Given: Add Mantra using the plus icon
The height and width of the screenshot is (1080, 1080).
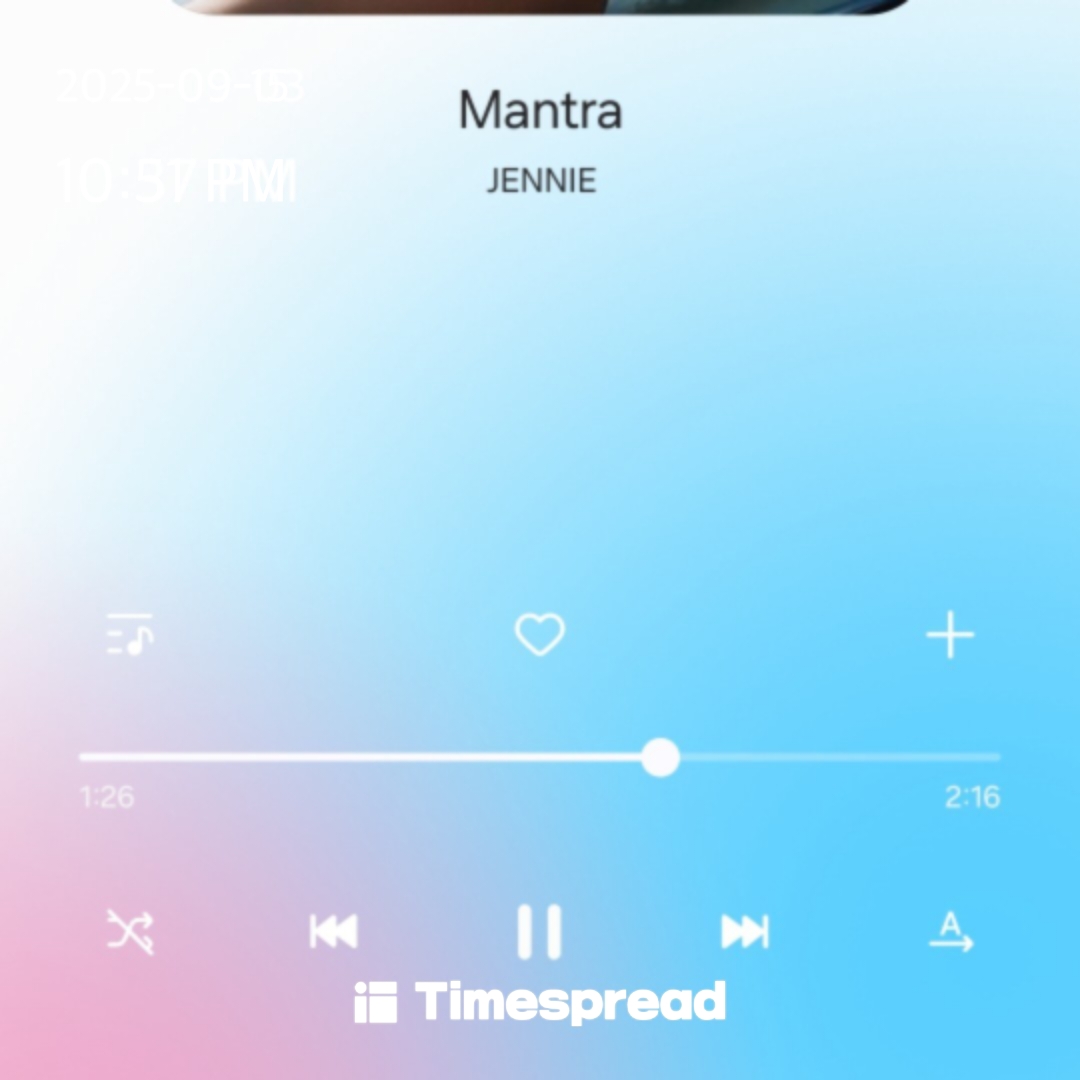Looking at the screenshot, I should 950,636.
